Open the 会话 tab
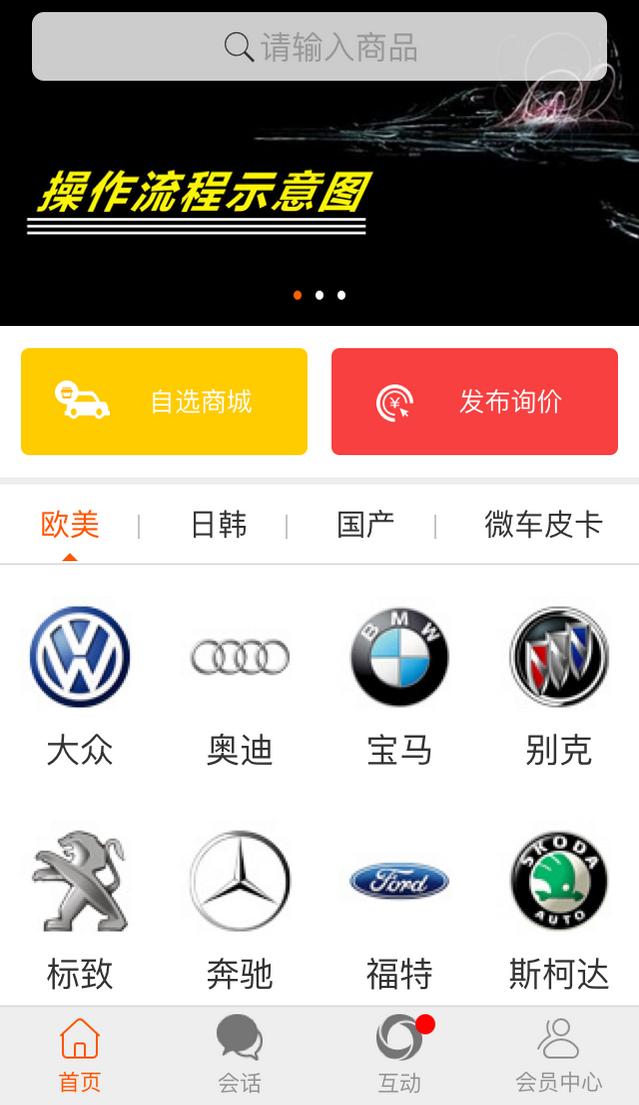 240,1055
